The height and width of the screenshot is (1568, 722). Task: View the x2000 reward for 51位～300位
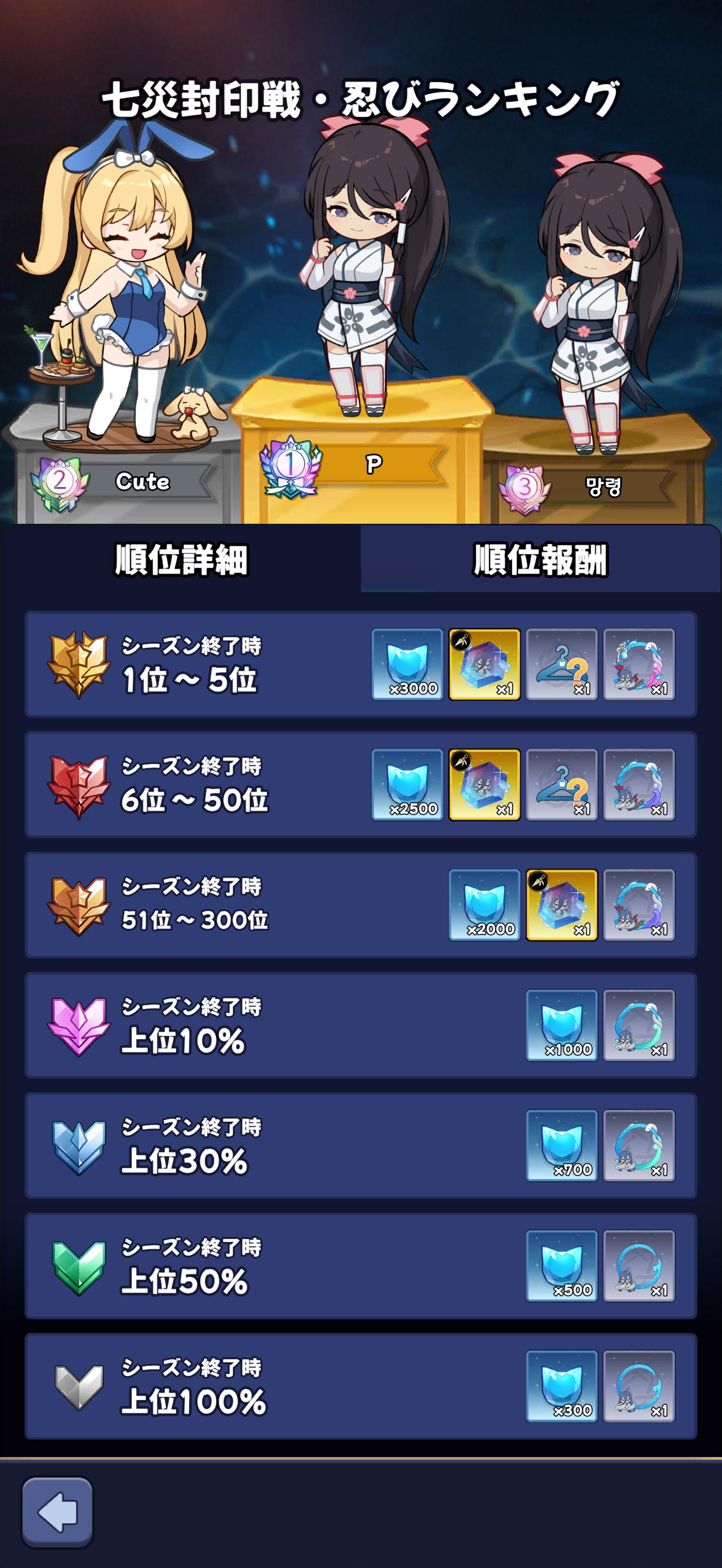[485, 904]
